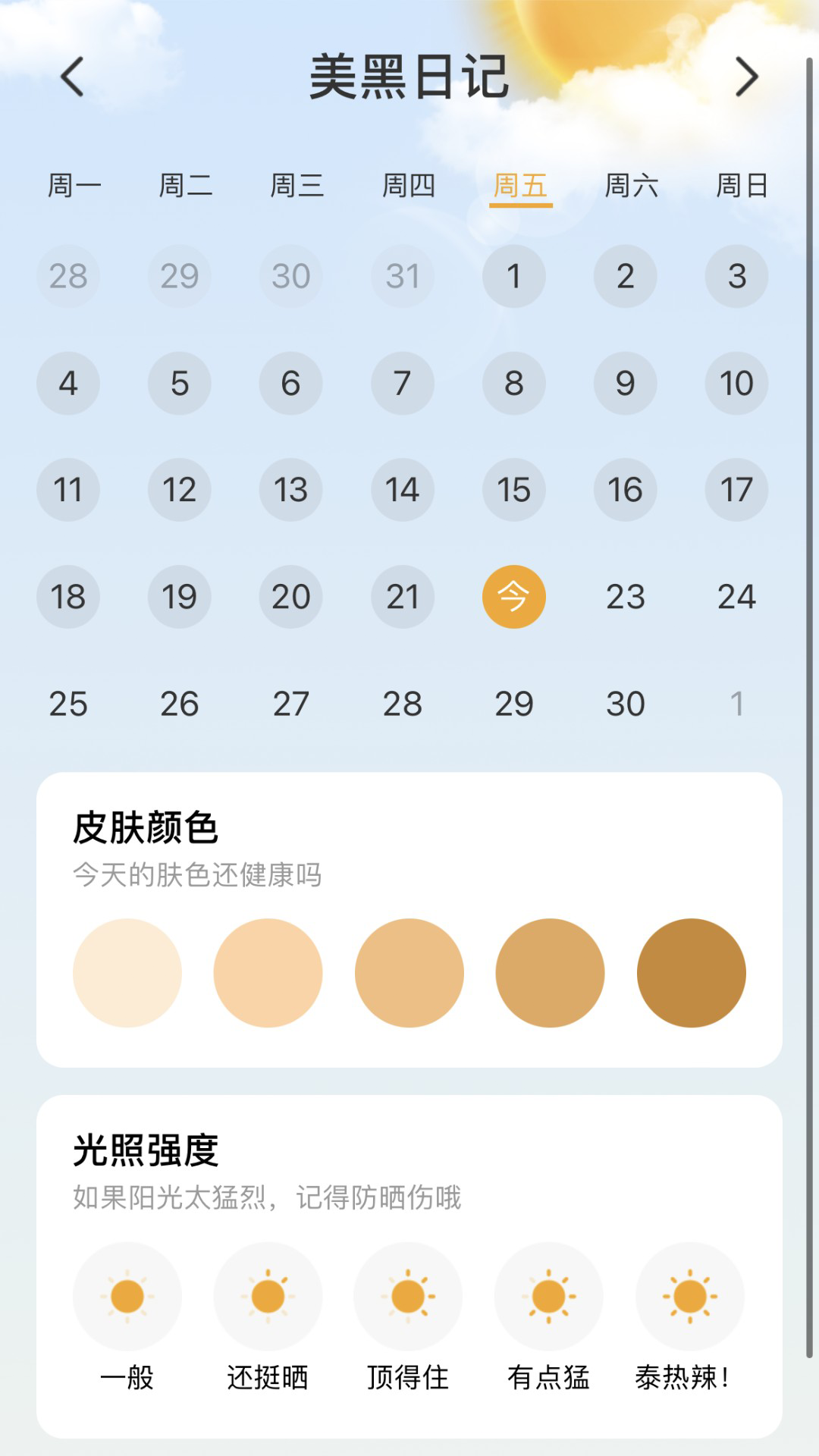Select the 还挺晒 sun intensity icon
Viewport: 819px width, 1456px height.
click(268, 1298)
